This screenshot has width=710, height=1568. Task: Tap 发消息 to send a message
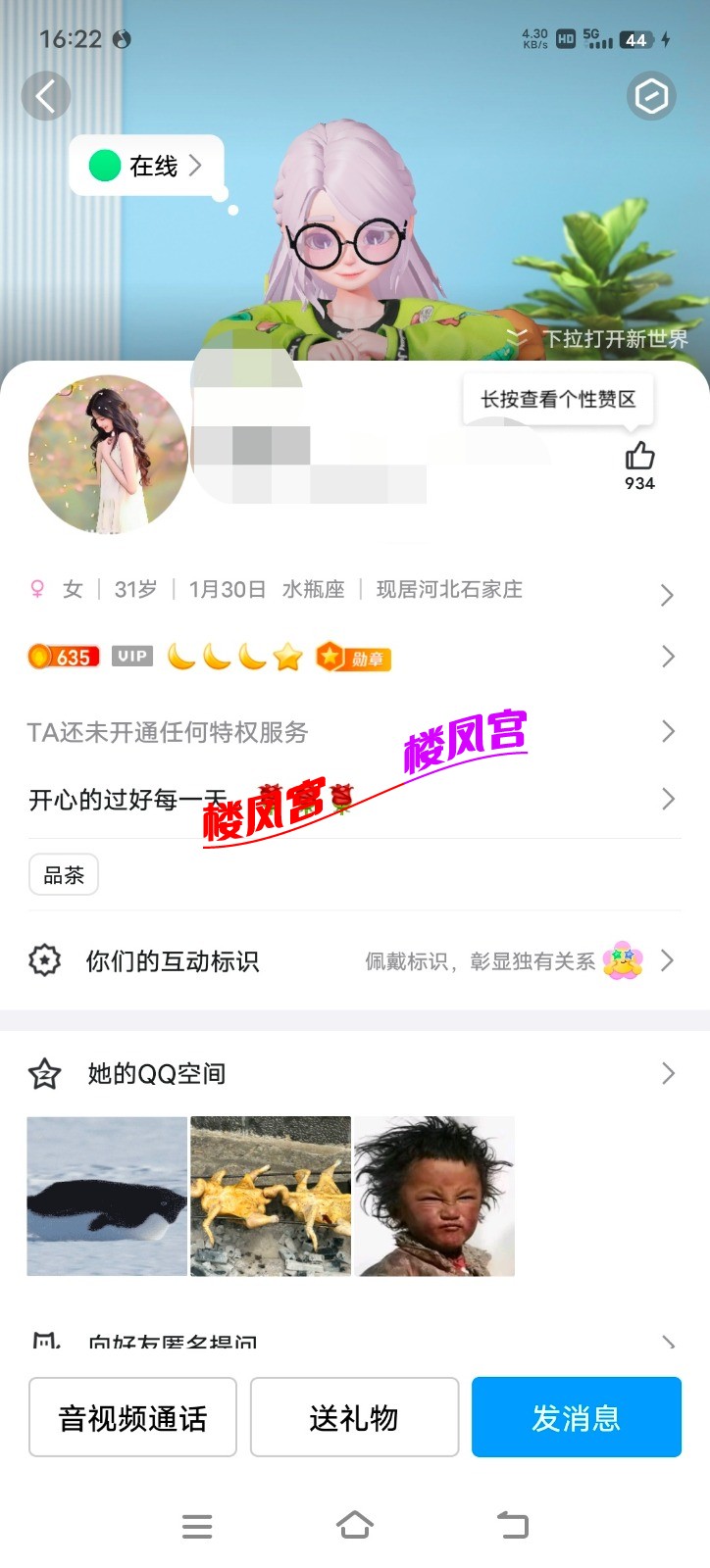(576, 1417)
